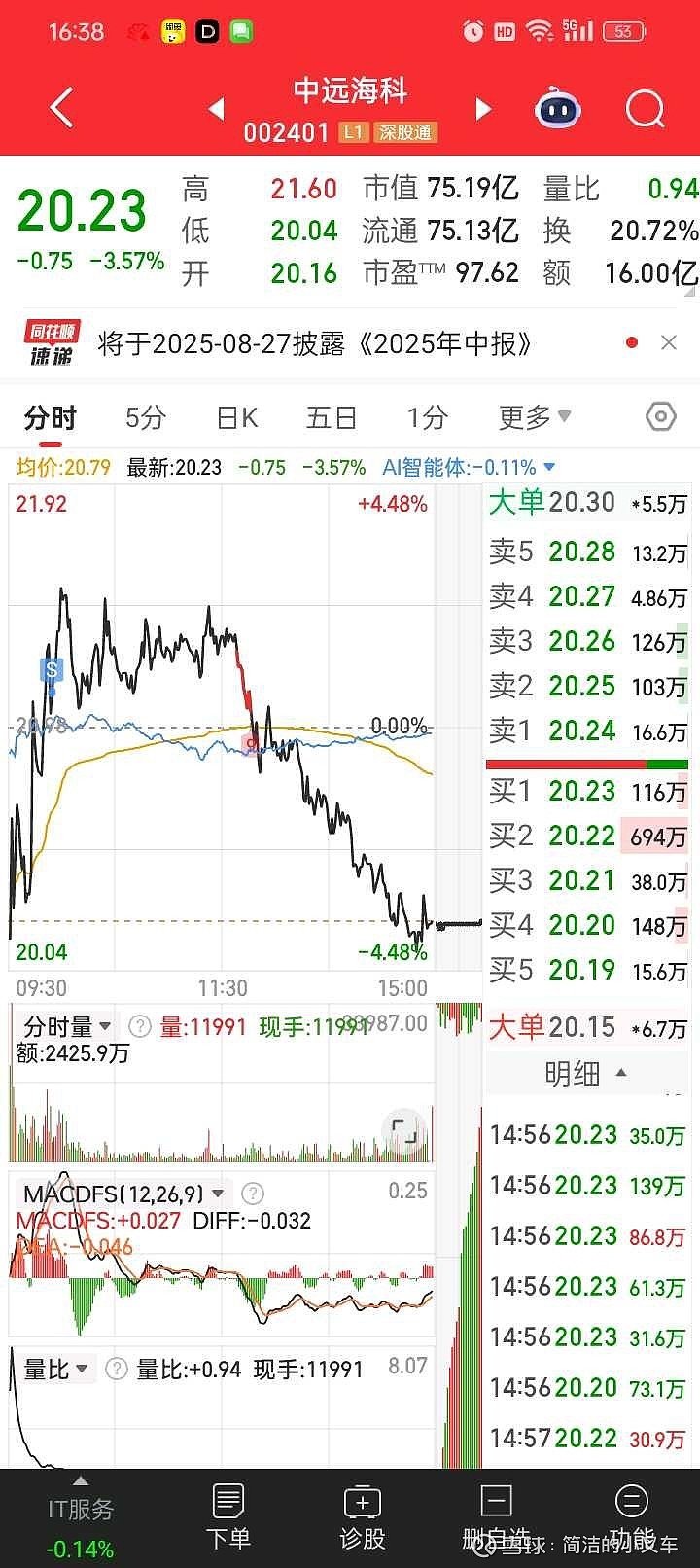Dismiss the 2025年中报 announcement banner
Image resolution: width=700 pixels, height=1568 pixels.
click(669, 342)
